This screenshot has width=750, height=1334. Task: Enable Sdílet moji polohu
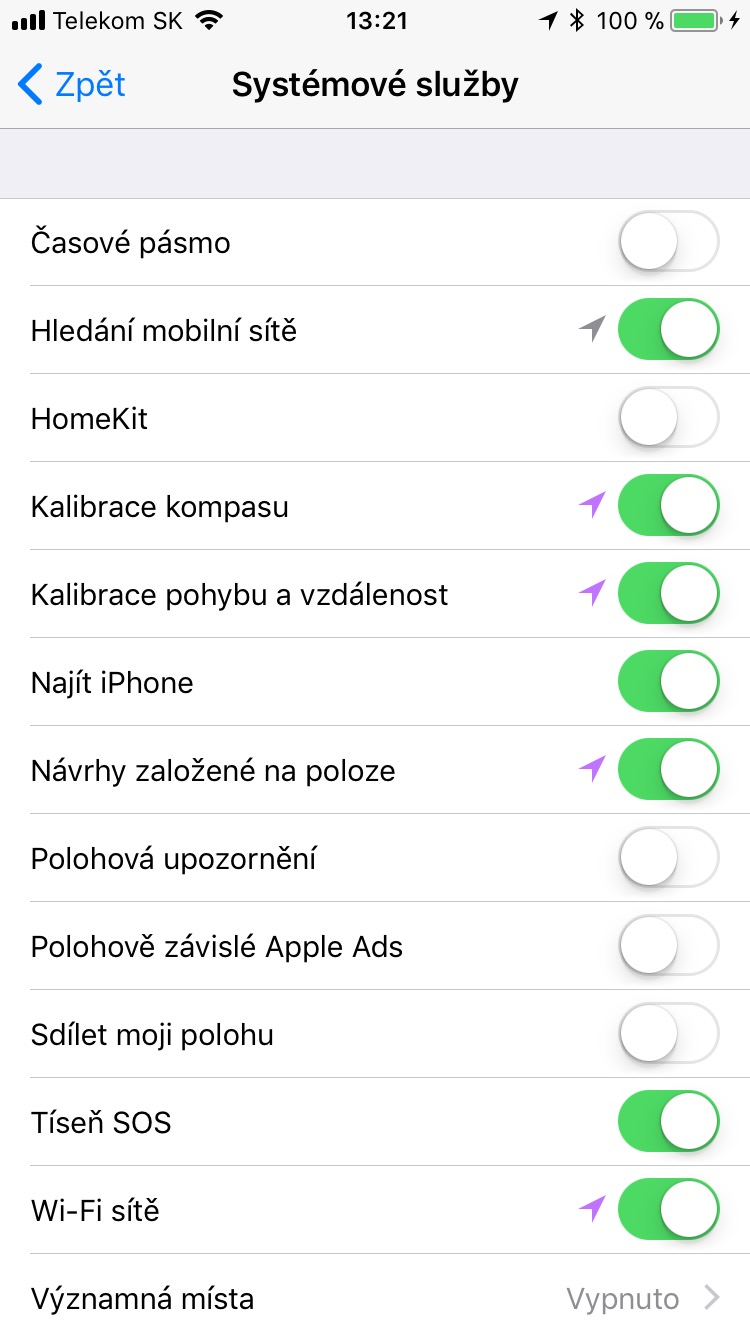(x=668, y=1033)
